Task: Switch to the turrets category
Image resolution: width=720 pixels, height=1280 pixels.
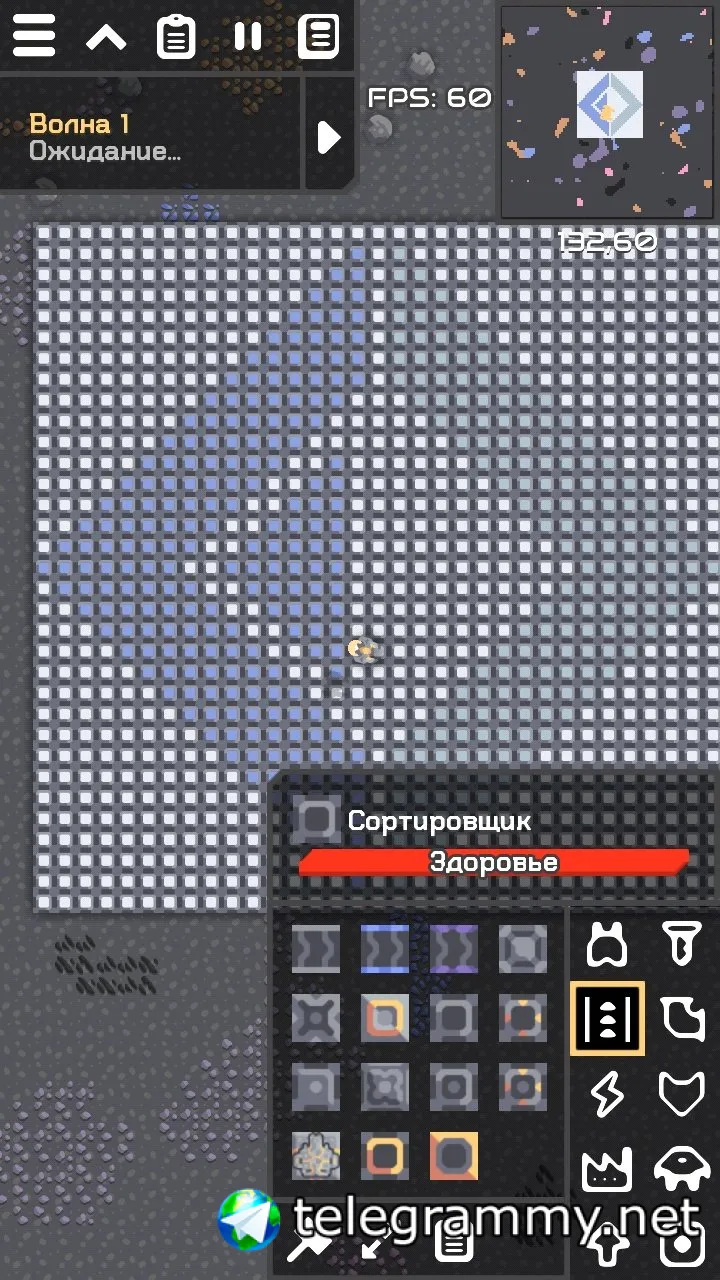Action: point(607,943)
